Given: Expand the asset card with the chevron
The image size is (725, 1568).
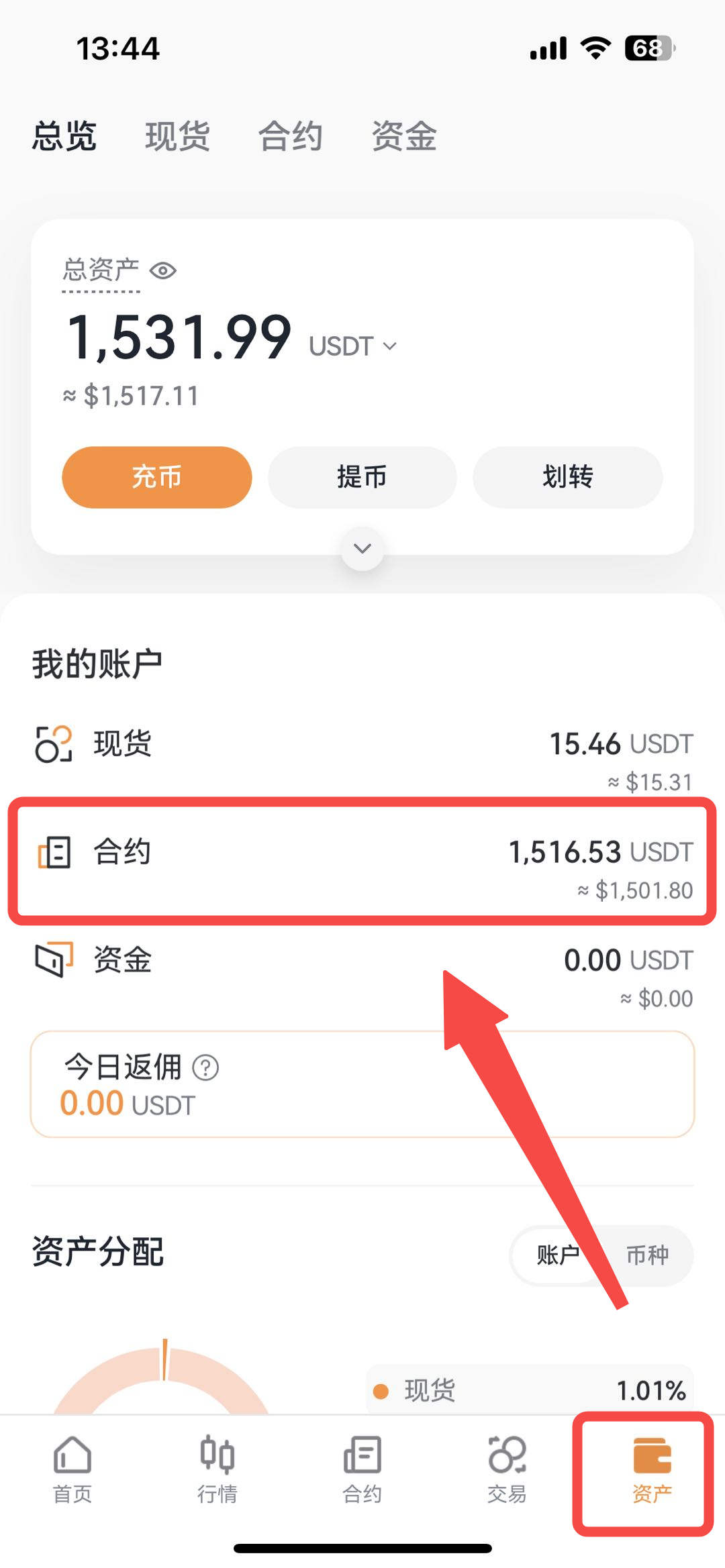Looking at the screenshot, I should tap(362, 549).
